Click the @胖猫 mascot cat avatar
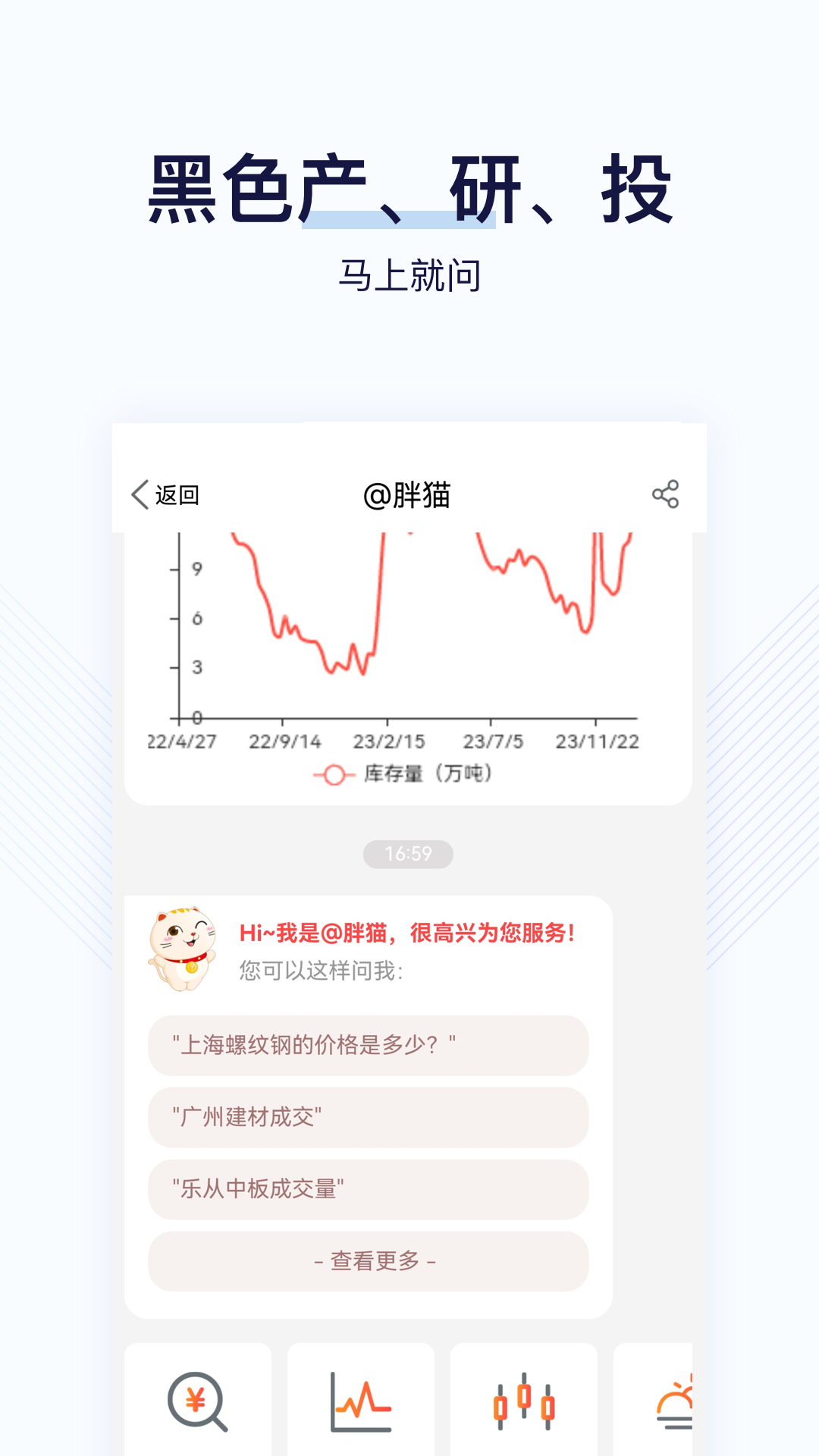The image size is (819, 1456). click(182, 949)
